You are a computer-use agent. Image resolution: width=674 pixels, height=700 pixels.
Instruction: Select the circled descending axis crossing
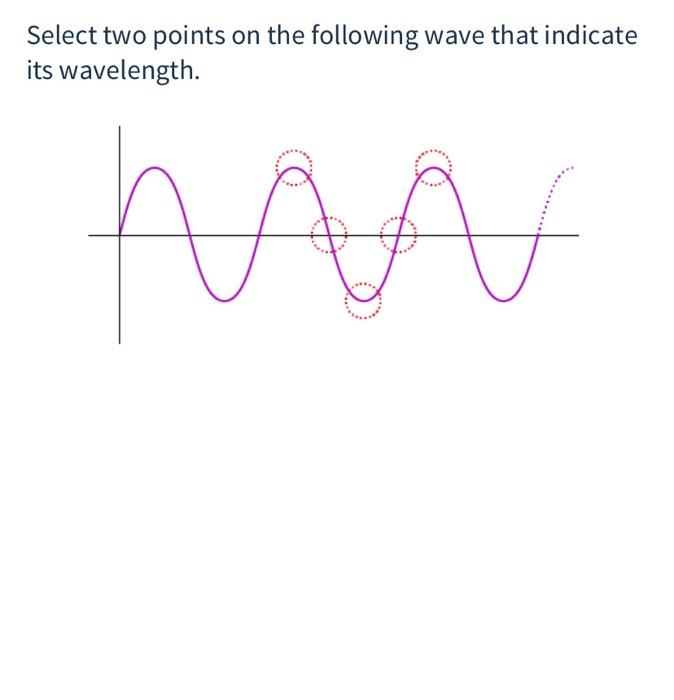tap(328, 236)
